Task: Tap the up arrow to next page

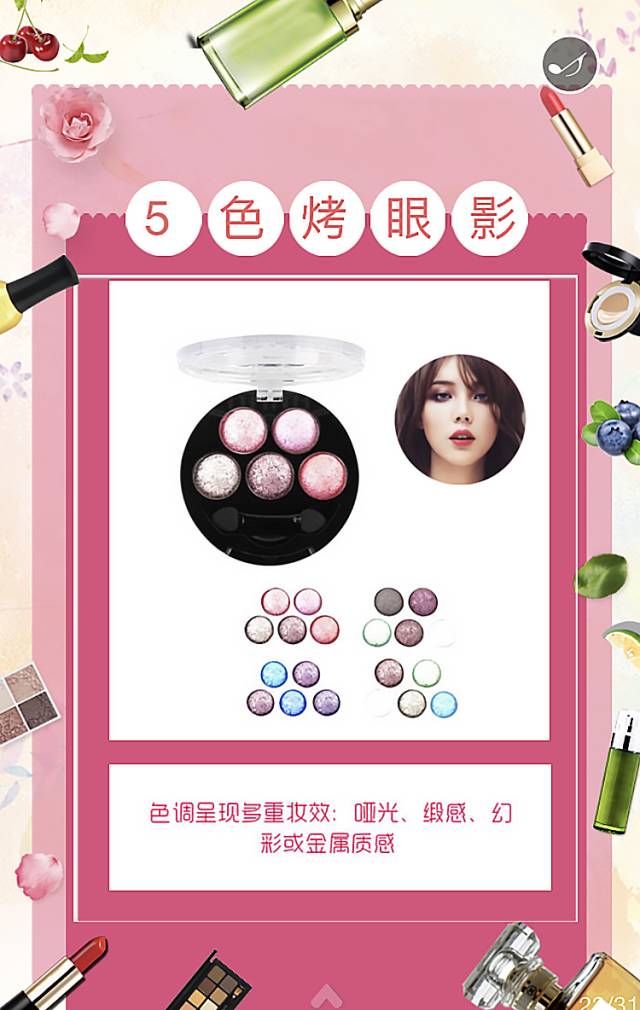Action: point(326,994)
